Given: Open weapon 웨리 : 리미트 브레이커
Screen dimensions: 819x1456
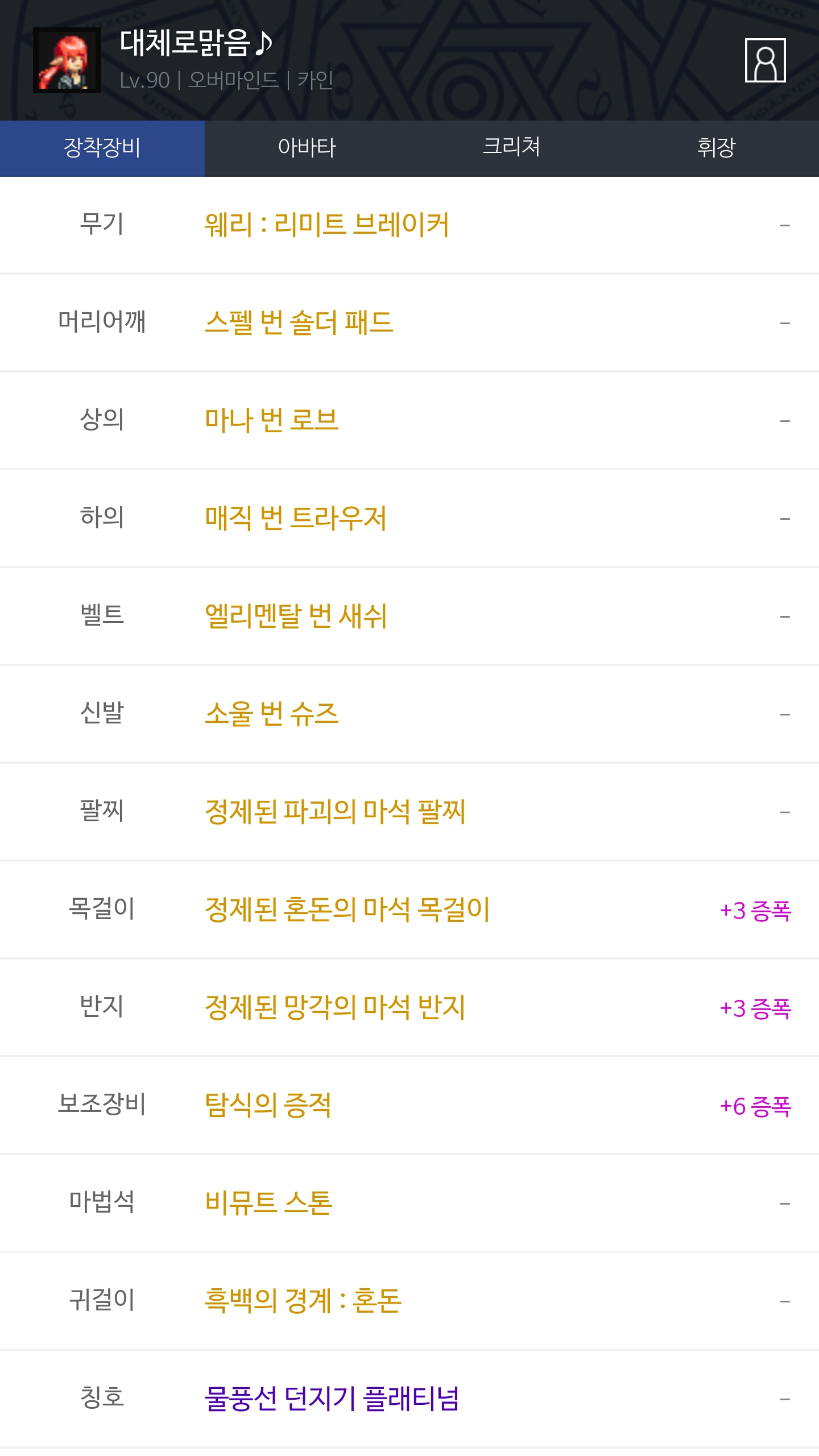Looking at the screenshot, I should (x=327, y=225).
